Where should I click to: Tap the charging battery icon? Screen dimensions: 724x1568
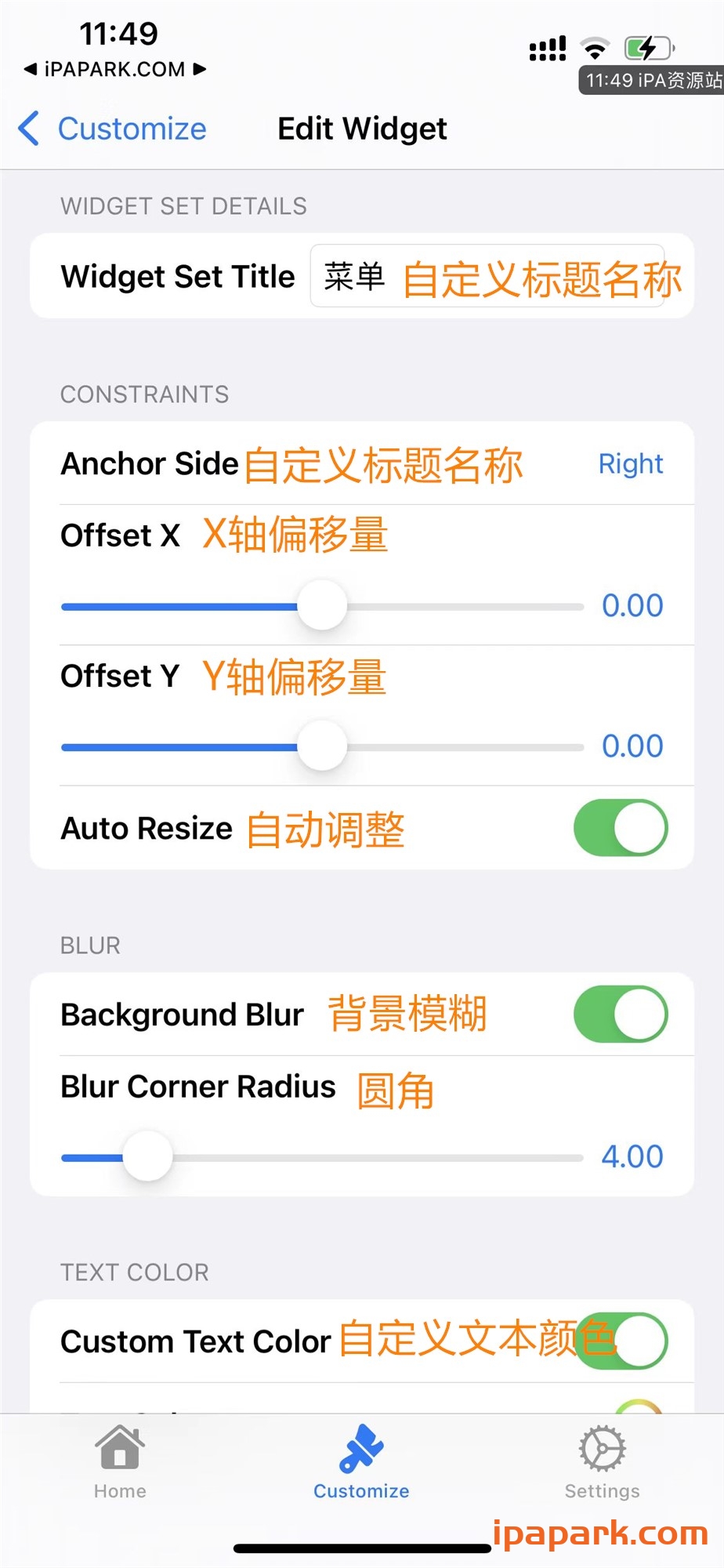pyautogui.click(x=649, y=47)
